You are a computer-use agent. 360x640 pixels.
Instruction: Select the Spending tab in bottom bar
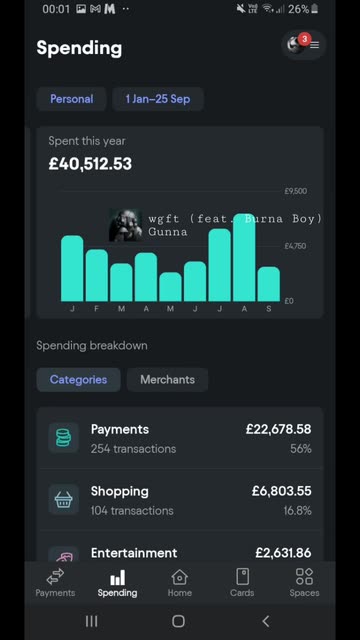click(x=118, y=583)
